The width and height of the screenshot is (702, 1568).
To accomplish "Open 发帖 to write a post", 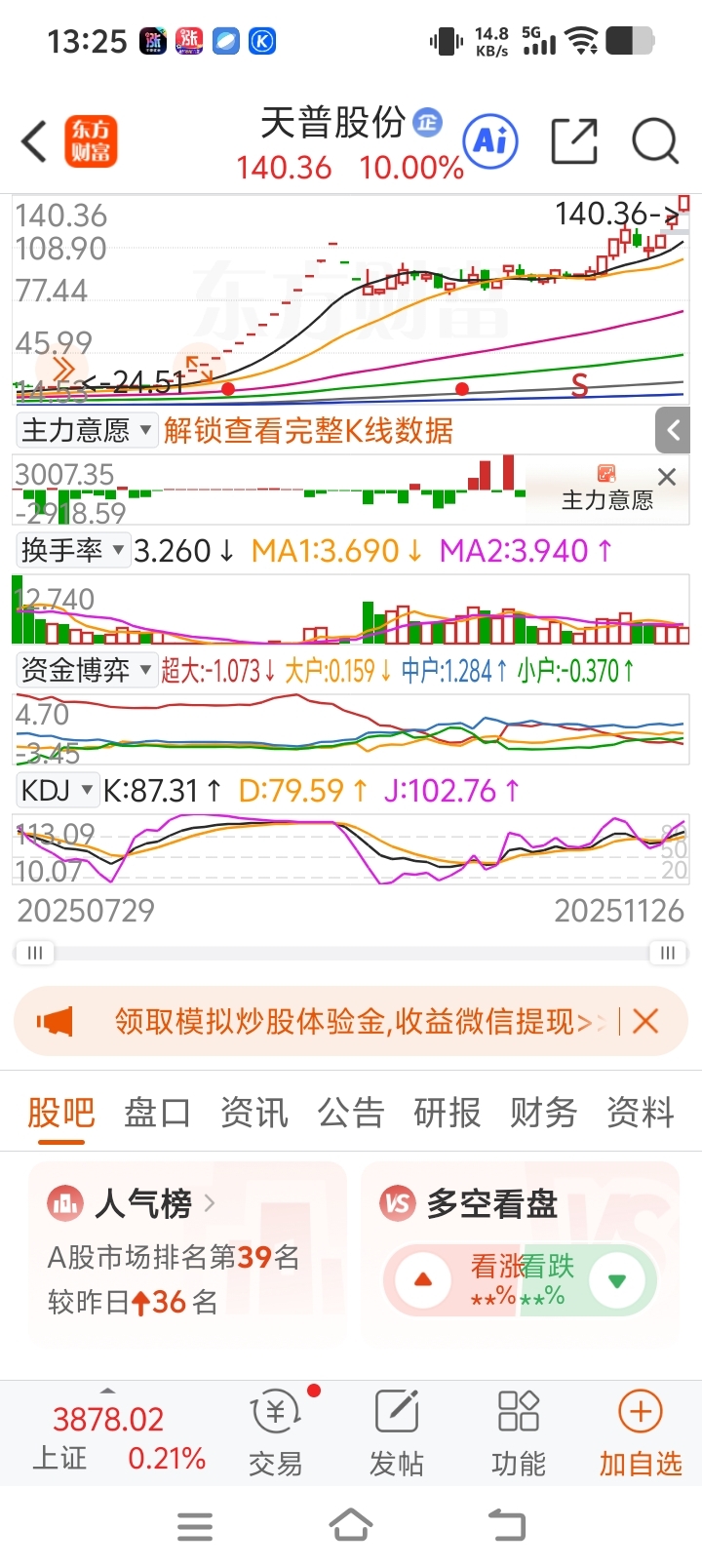I will point(397,1435).
